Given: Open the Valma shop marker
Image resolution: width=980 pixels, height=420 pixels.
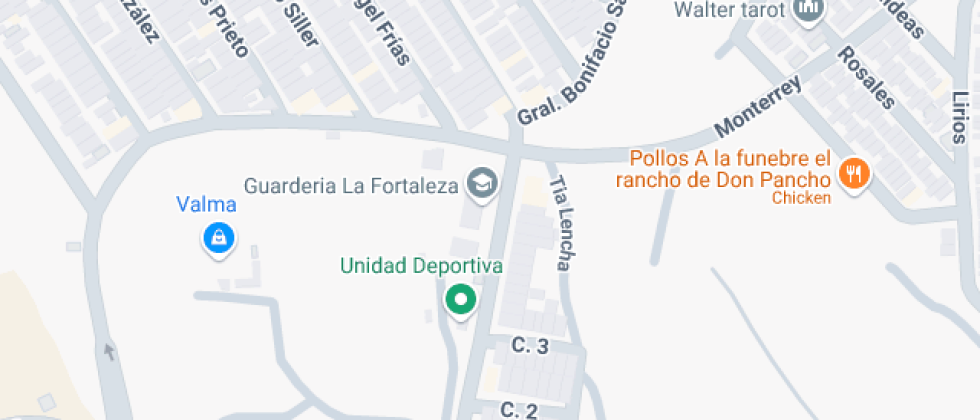Looking at the screenshot, I should coord(217,238).
